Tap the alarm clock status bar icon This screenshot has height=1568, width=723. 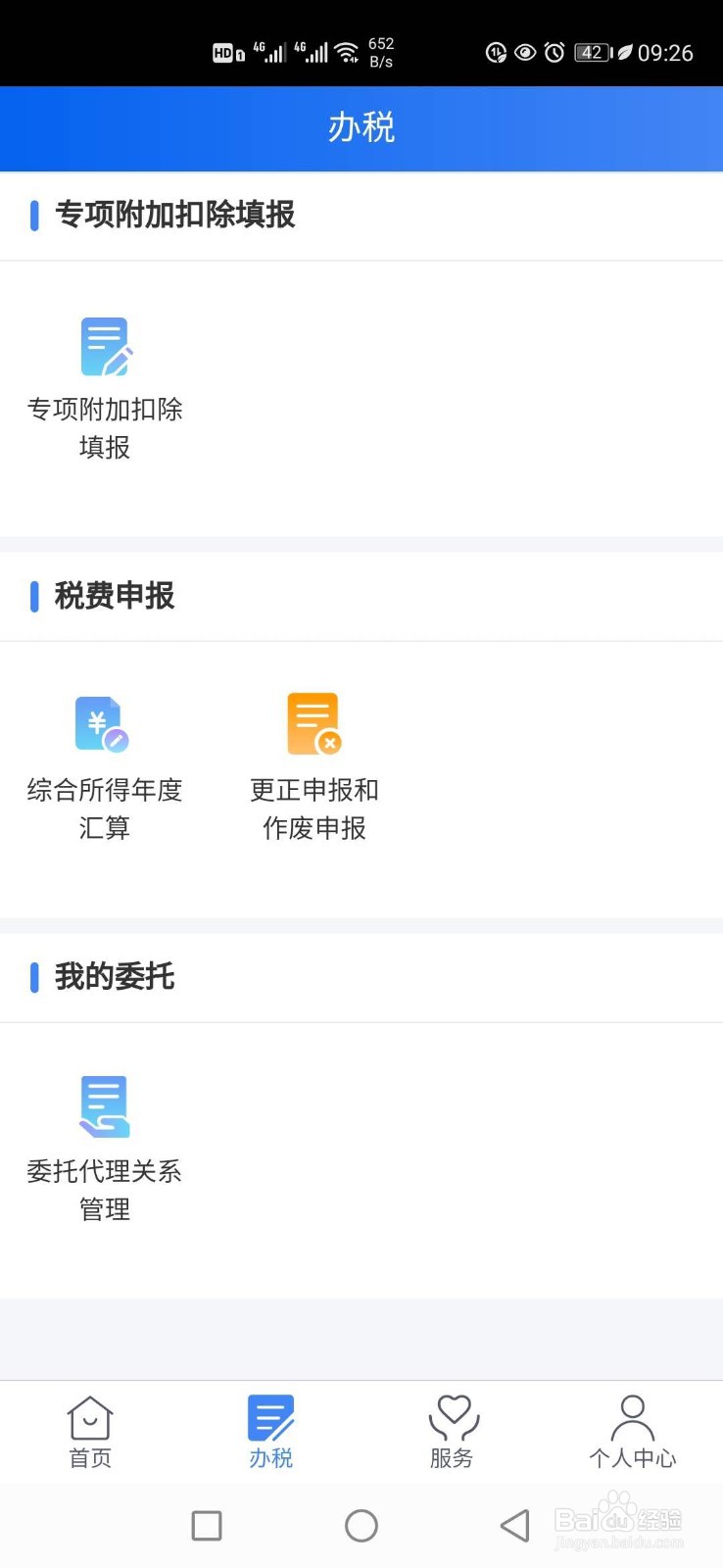pos(556,52)
